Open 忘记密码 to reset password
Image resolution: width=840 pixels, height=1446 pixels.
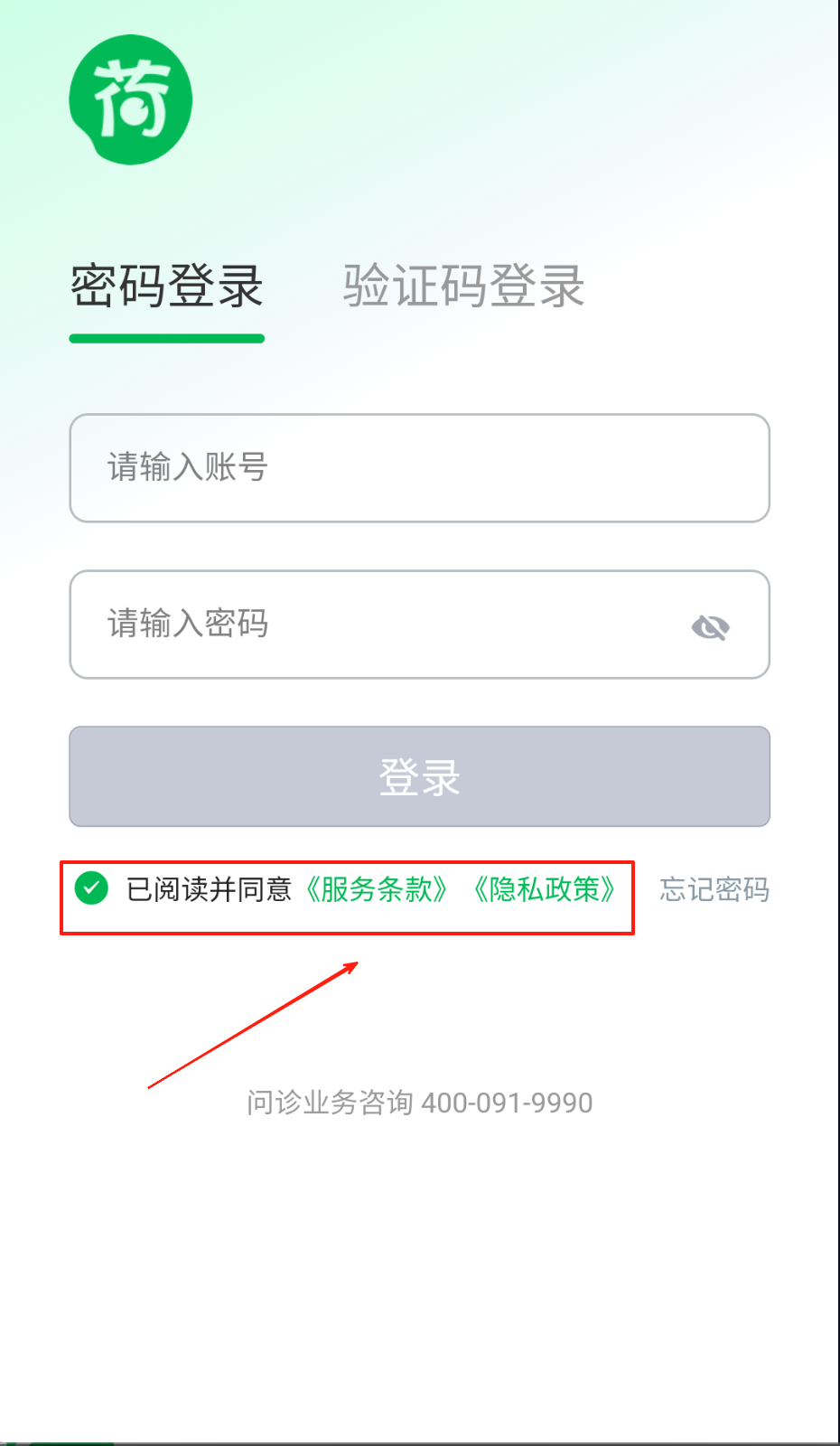click(714, 889)
